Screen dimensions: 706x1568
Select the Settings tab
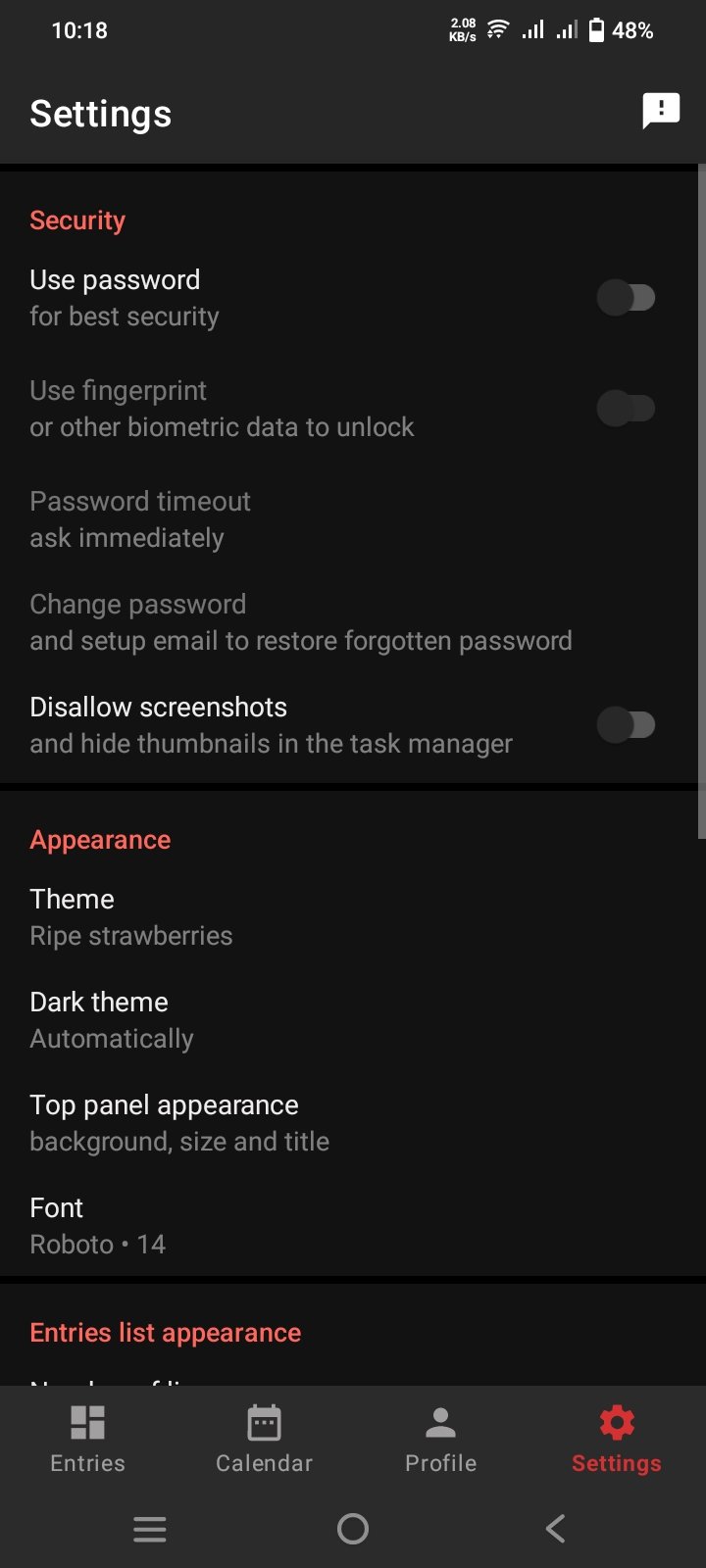click(616, 1439)
